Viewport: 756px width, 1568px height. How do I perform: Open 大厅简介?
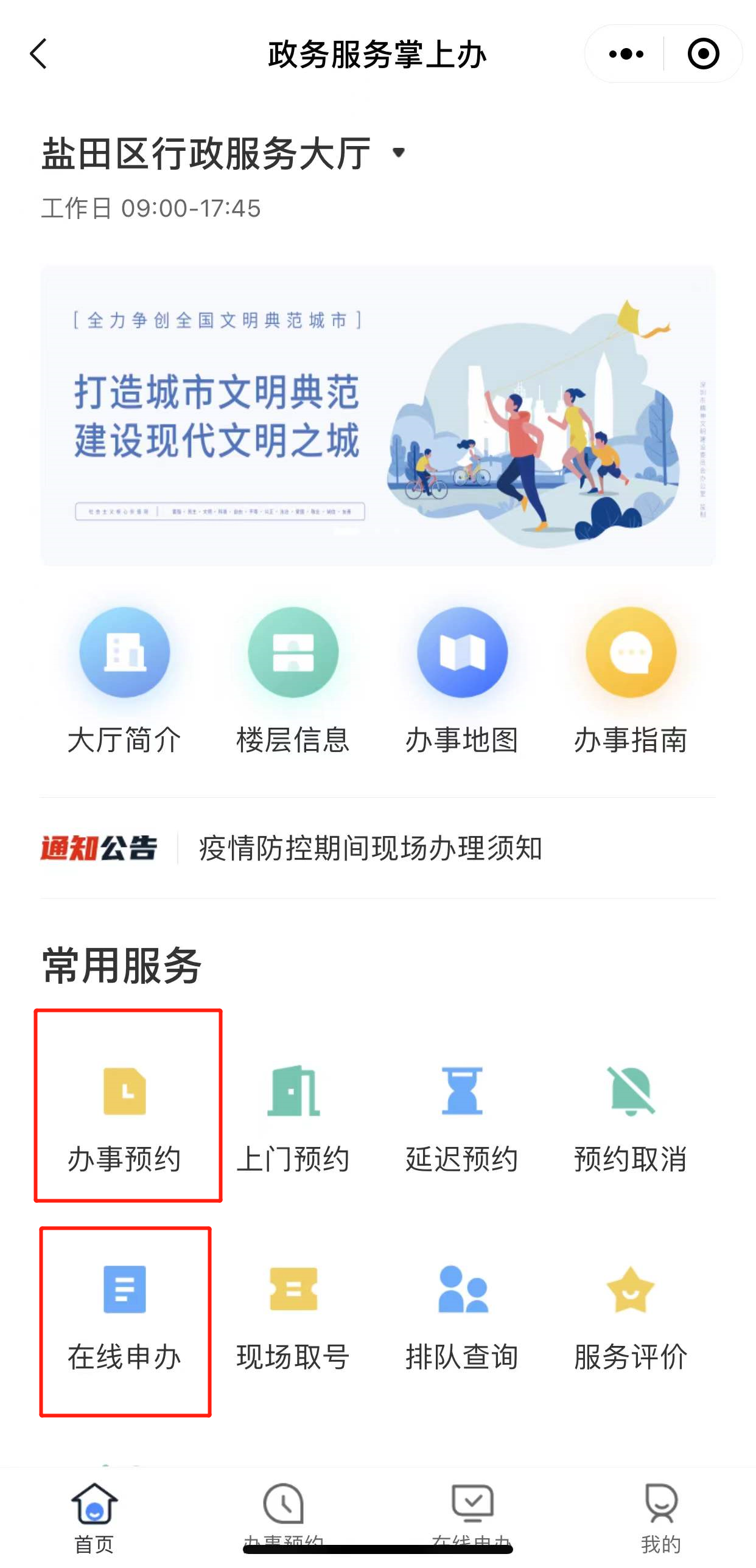pyautogui.click(x=124, y=680)
